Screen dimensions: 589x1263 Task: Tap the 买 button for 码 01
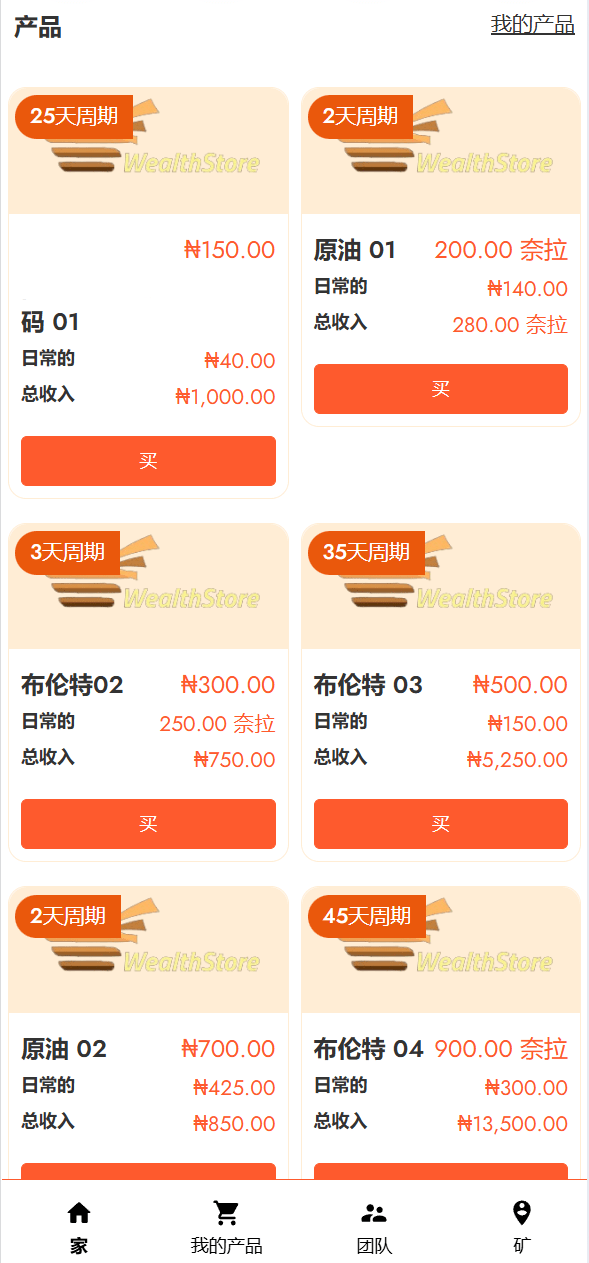[x=148, y=461]
